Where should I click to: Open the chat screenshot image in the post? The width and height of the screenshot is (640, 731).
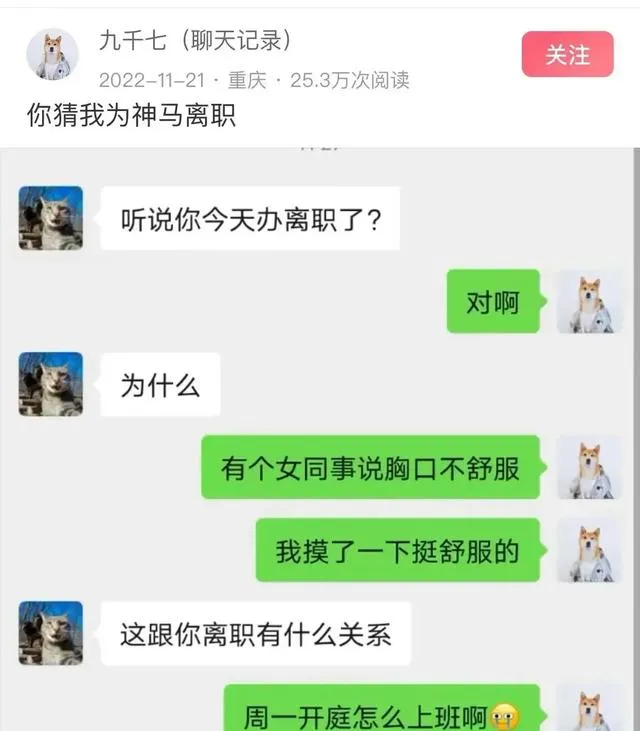320,440
